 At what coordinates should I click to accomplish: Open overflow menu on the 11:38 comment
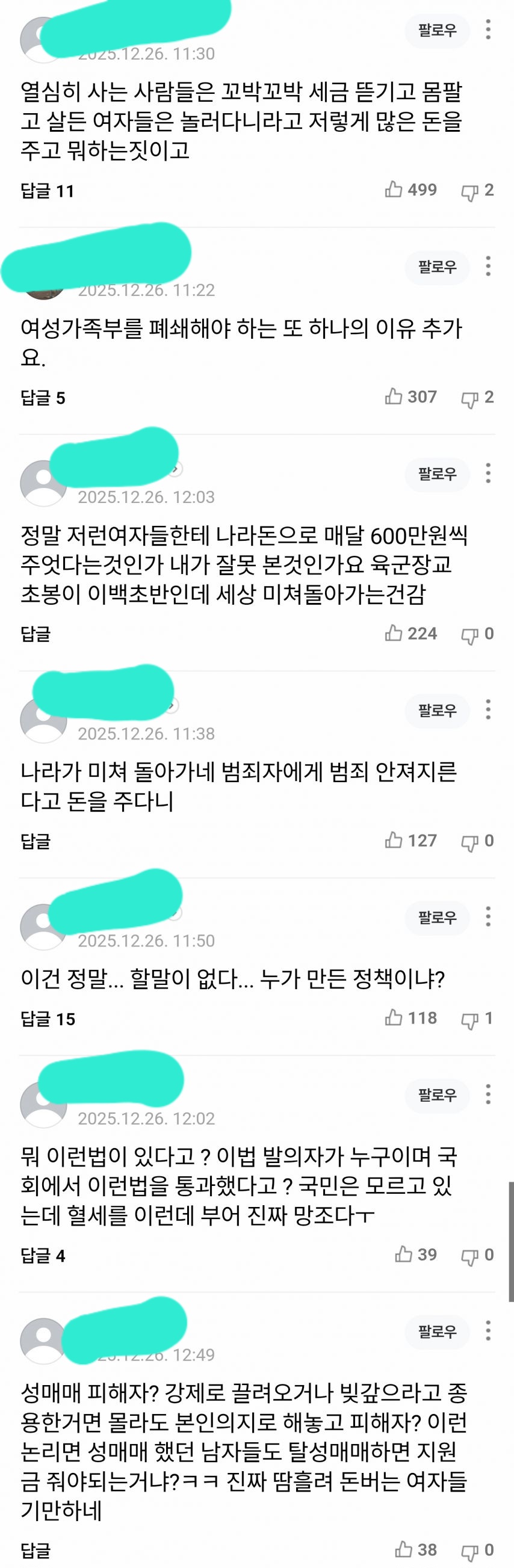tap(488, 710)
